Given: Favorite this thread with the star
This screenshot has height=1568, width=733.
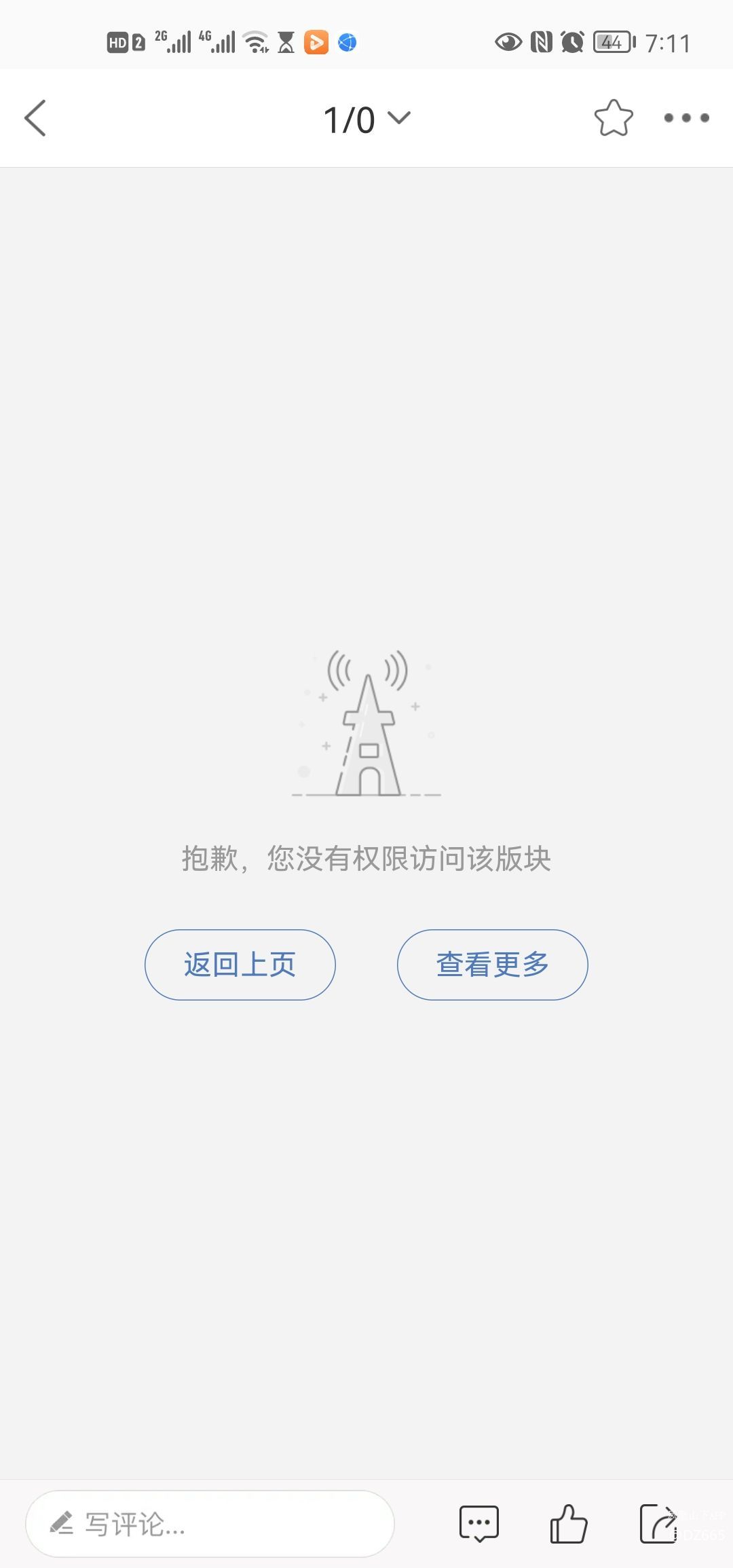Looking at the screenshot, I should pyautogui.click(x=614, y=118).
